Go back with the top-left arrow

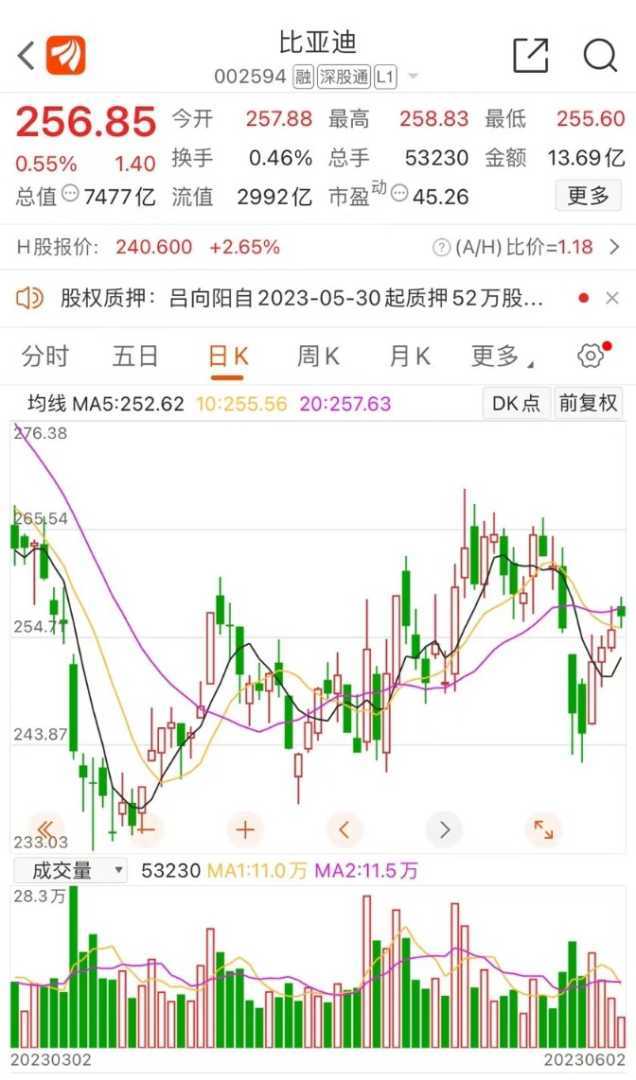coord(27,56)
